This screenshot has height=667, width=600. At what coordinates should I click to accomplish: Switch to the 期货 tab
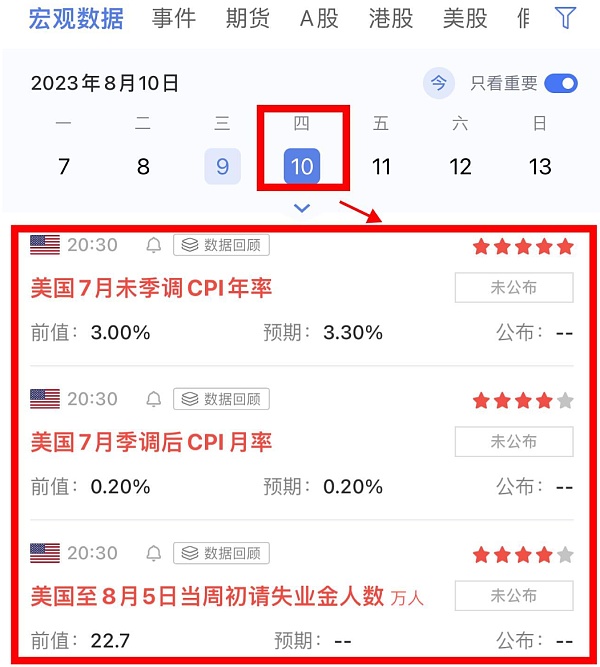247,18
